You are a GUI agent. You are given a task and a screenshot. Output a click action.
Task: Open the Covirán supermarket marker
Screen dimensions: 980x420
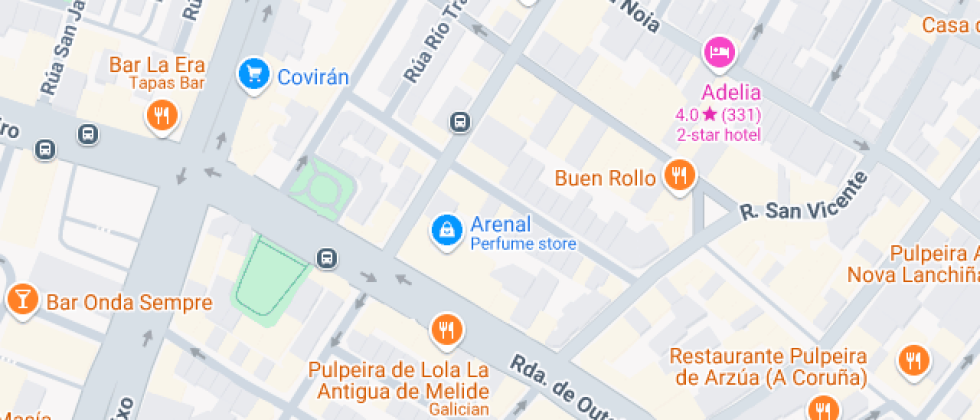pos(254,74)
